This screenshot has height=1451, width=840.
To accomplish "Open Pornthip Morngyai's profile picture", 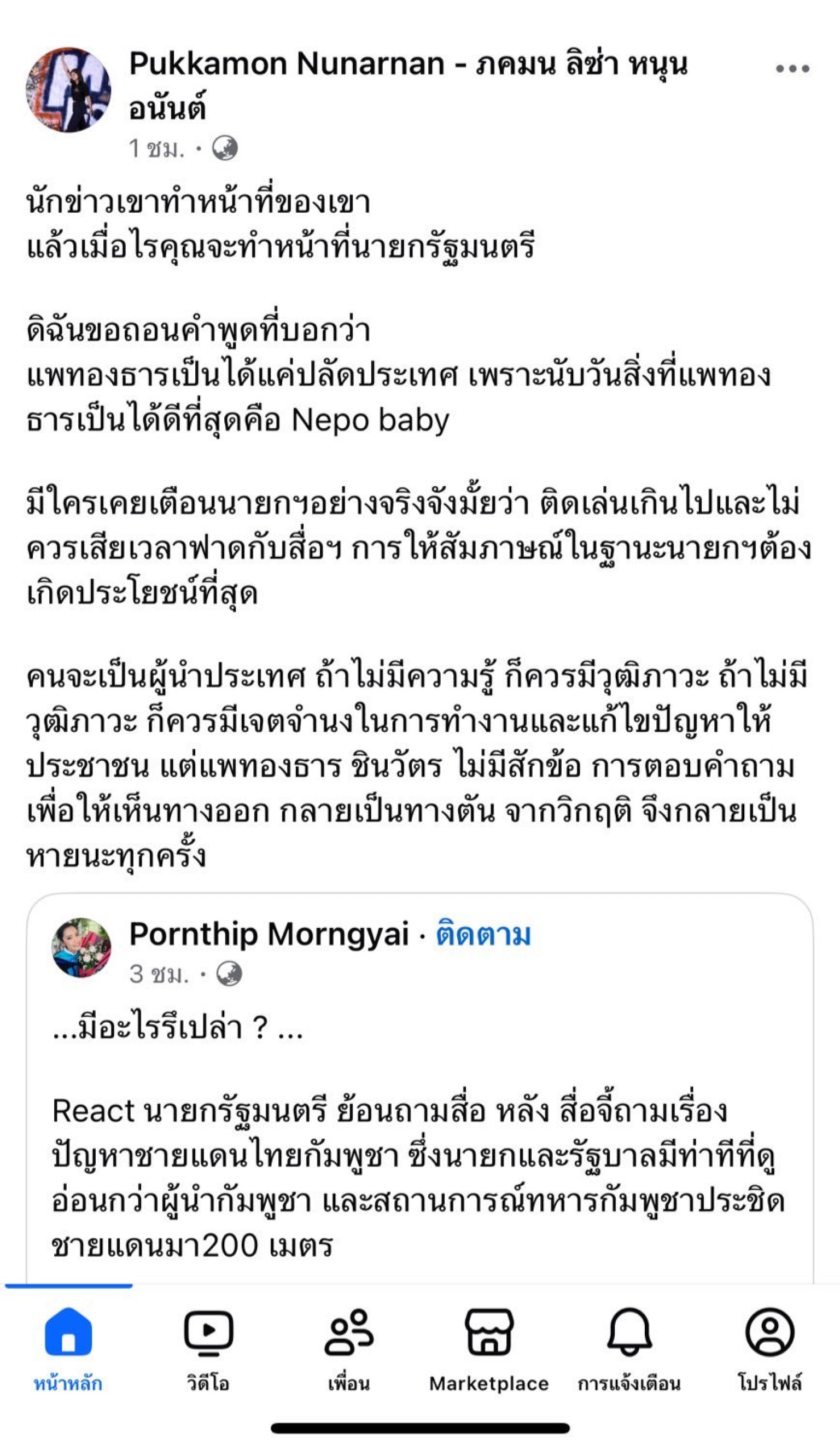I will click(81, 948).
